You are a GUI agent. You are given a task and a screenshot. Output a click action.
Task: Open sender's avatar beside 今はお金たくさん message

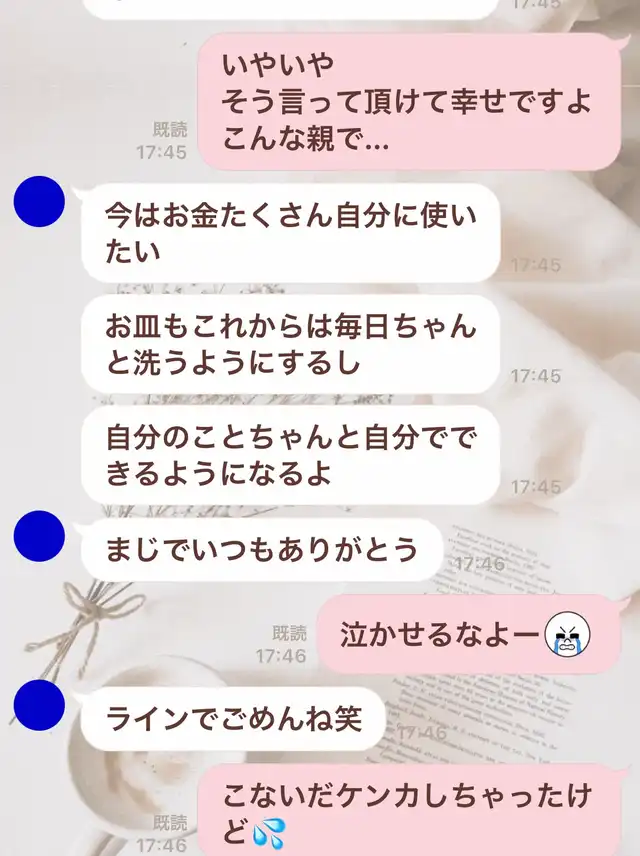click(x=39, y=201)
